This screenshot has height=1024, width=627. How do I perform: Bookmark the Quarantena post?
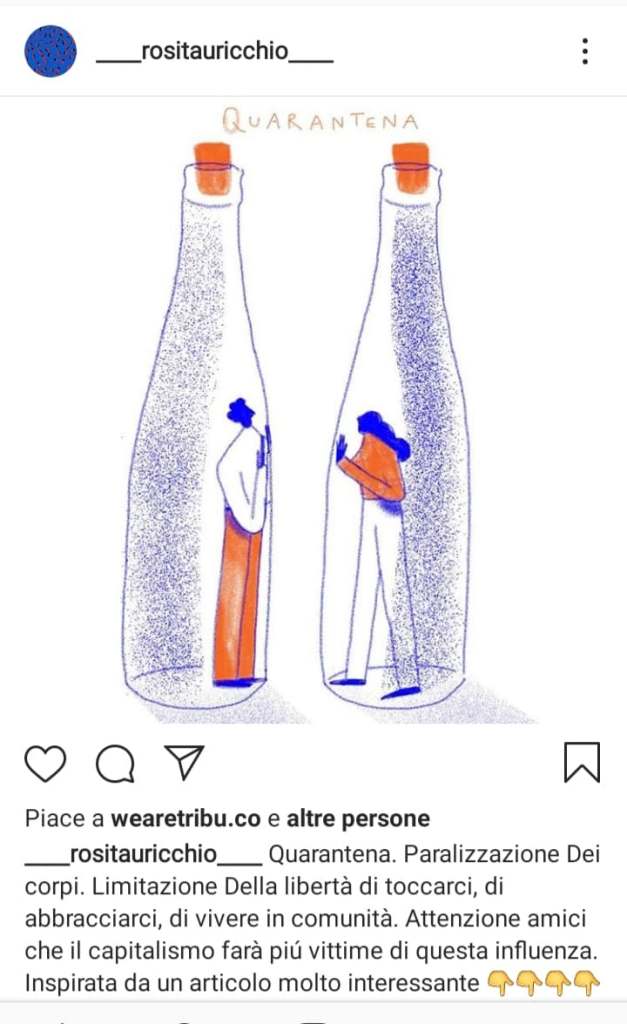pos(582,763)
